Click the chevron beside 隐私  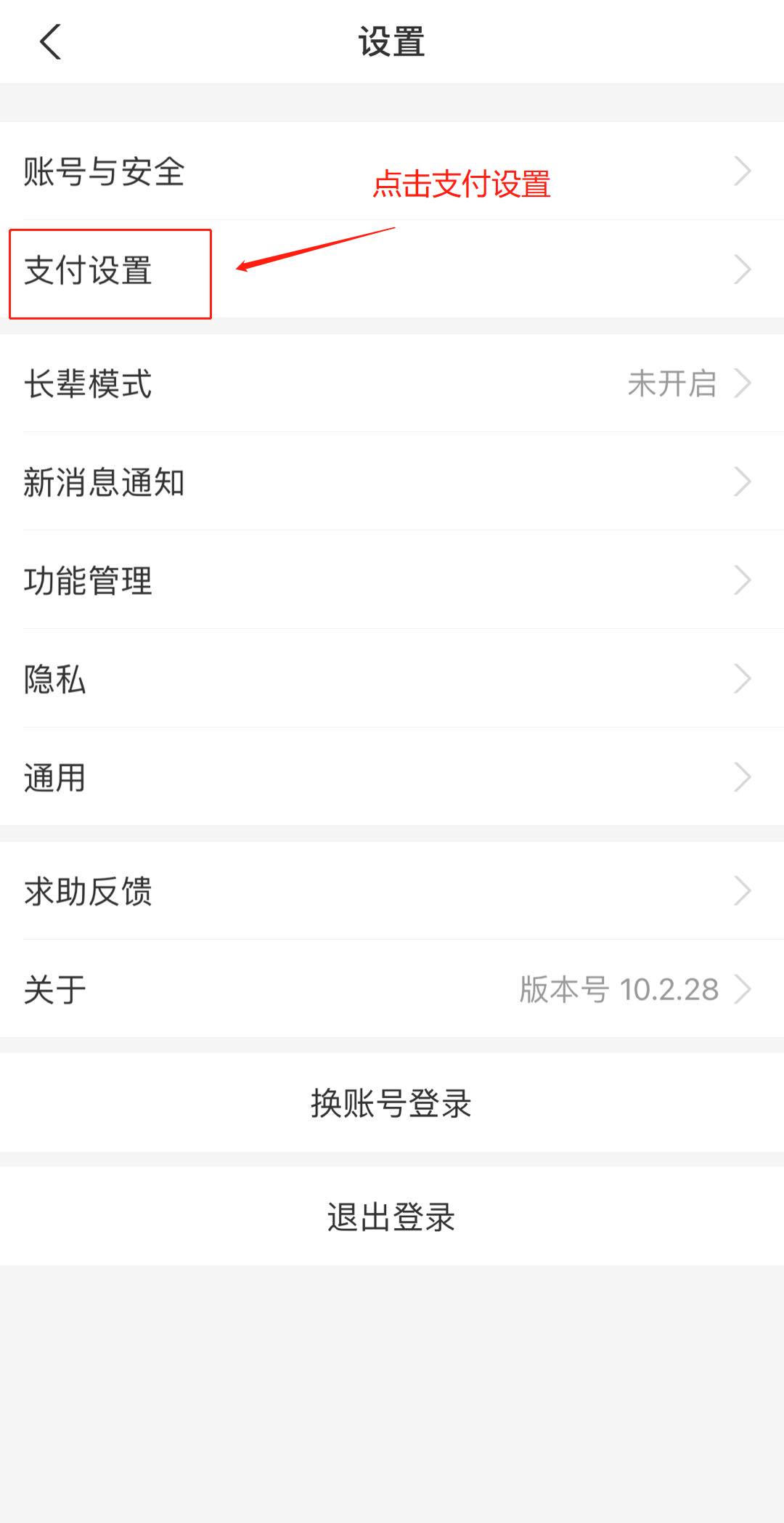point(743,678)
